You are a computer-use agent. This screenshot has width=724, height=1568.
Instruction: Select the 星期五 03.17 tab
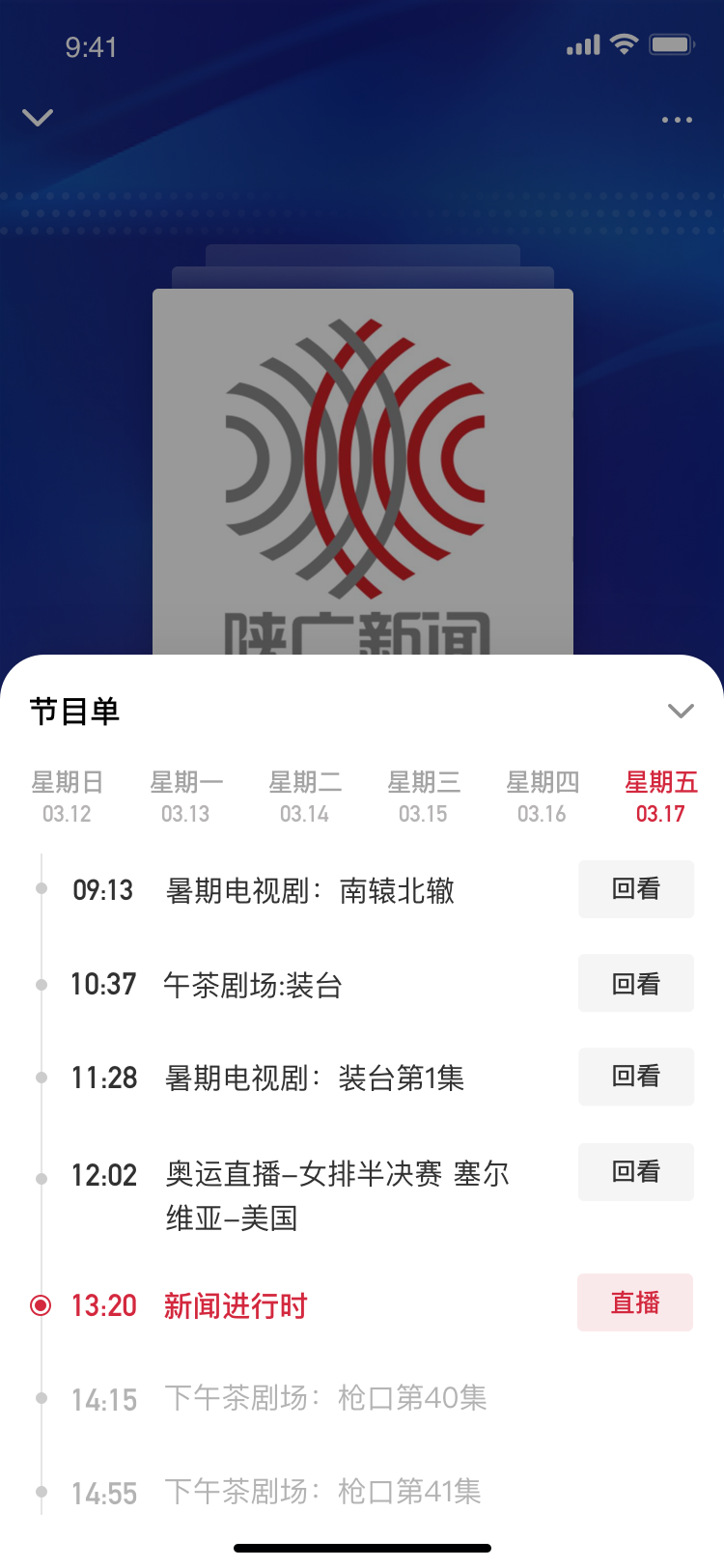[660, 797]
